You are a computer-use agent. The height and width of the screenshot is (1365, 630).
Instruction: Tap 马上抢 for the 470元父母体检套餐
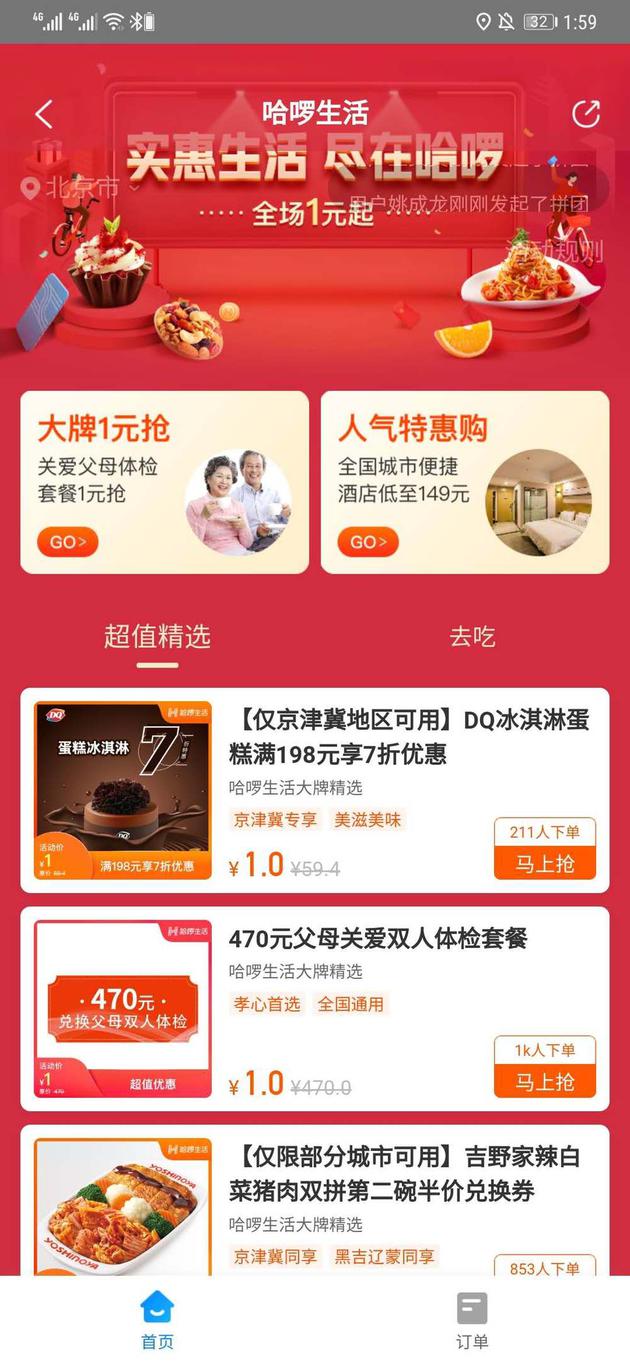[545, 1081]
